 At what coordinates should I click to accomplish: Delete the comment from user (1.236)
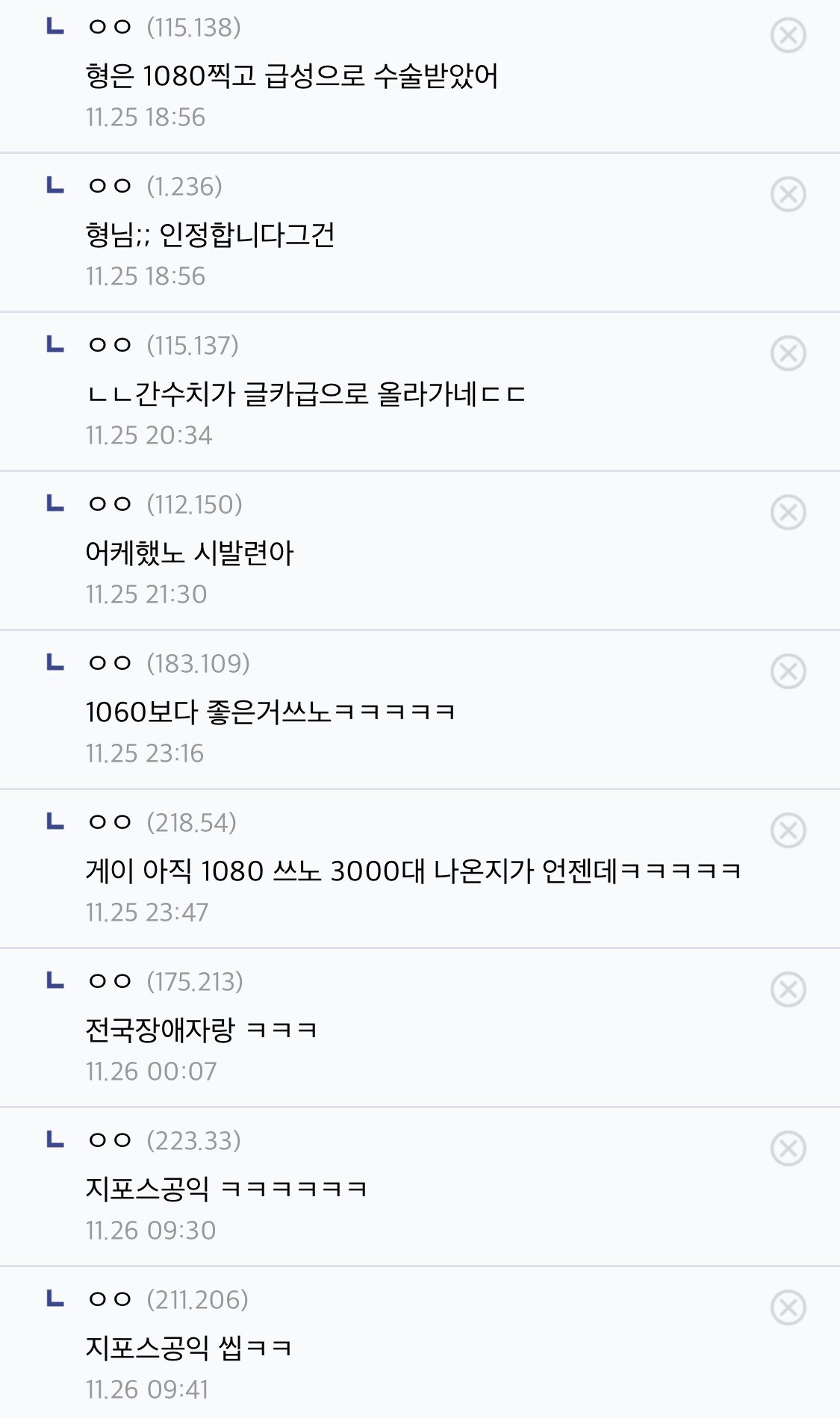[x=788, y=194]
